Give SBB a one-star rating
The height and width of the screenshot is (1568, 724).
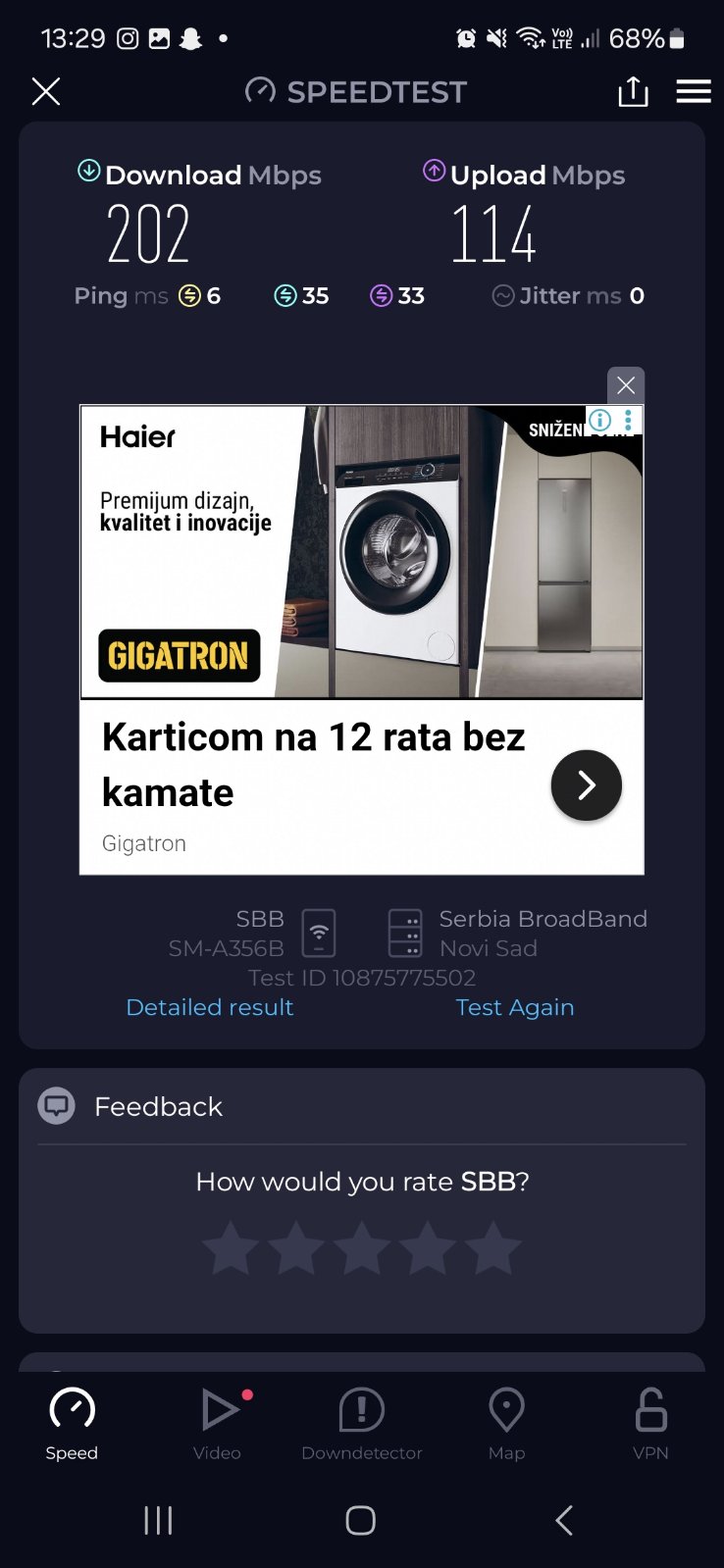point(231,1249)
